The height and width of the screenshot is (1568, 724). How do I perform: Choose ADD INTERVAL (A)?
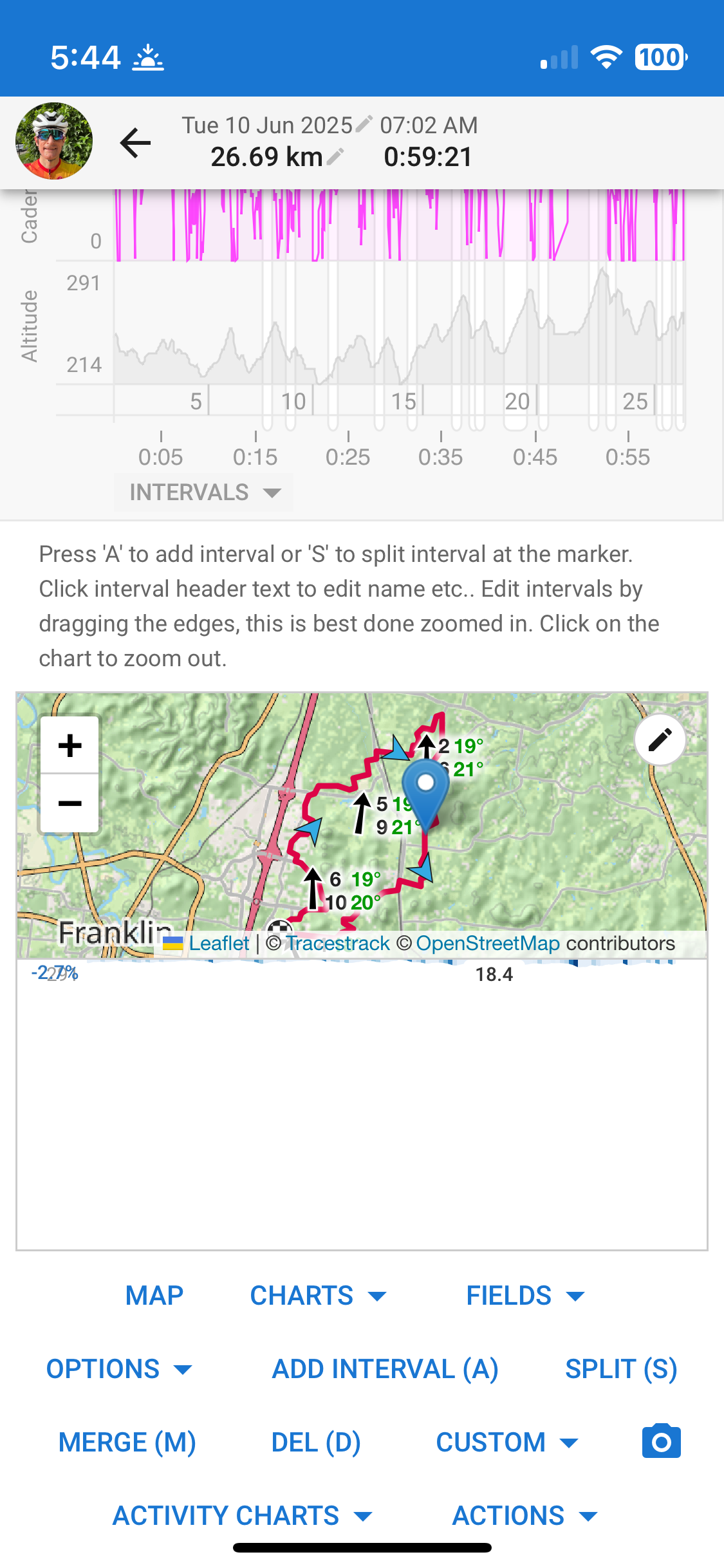(385, 1368)
